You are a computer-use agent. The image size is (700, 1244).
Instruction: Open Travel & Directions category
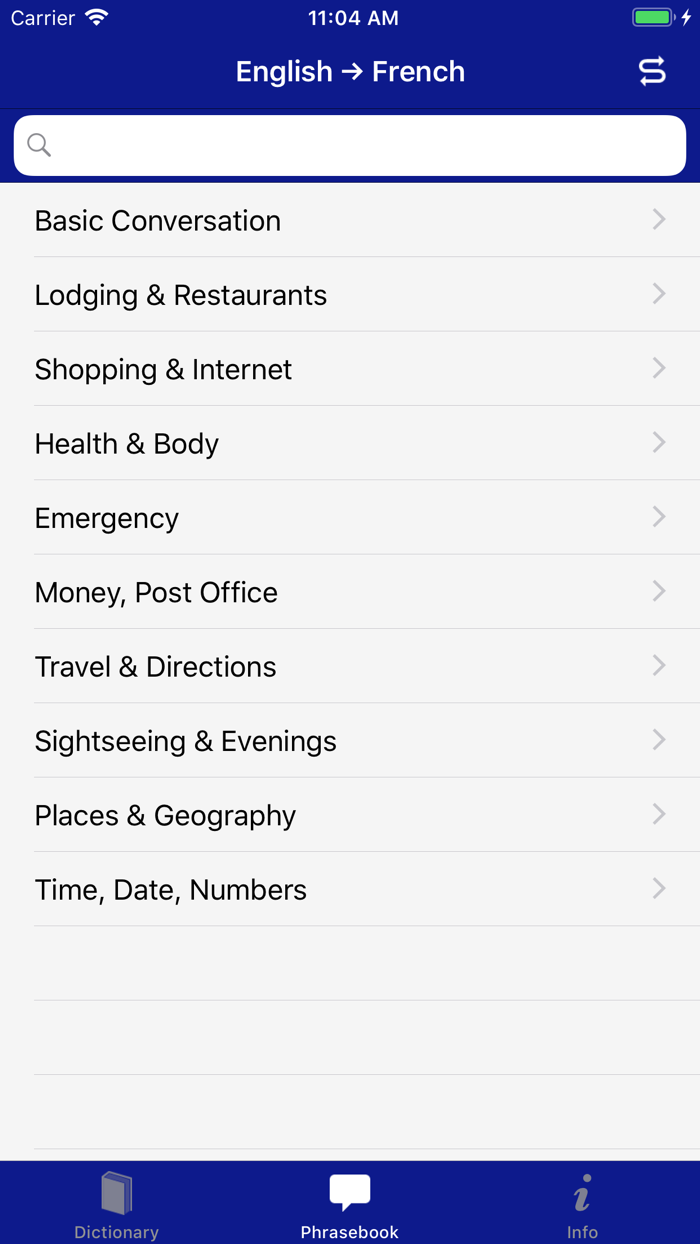(x=350, y=666)
